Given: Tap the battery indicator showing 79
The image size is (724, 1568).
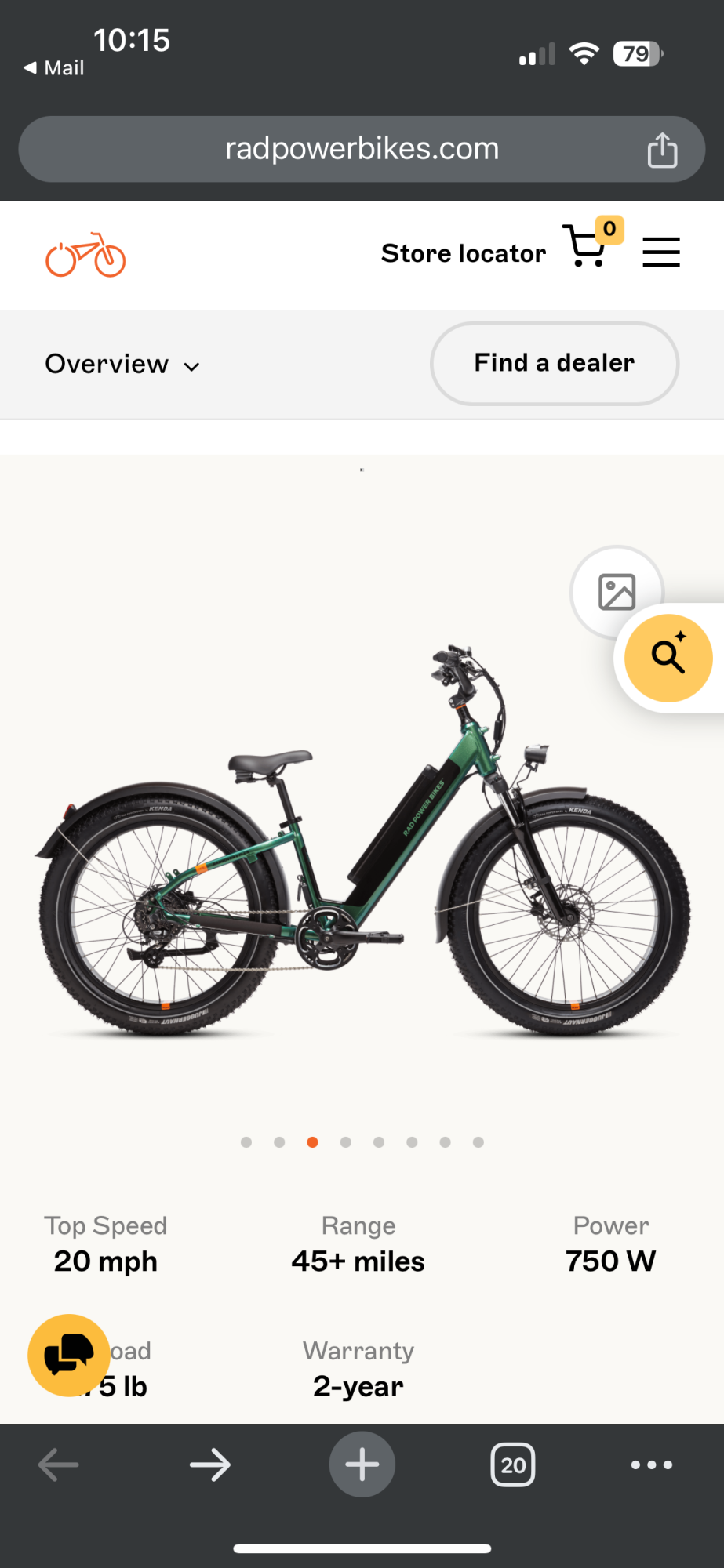Looking at the screenshot, I should click(637, 54).
